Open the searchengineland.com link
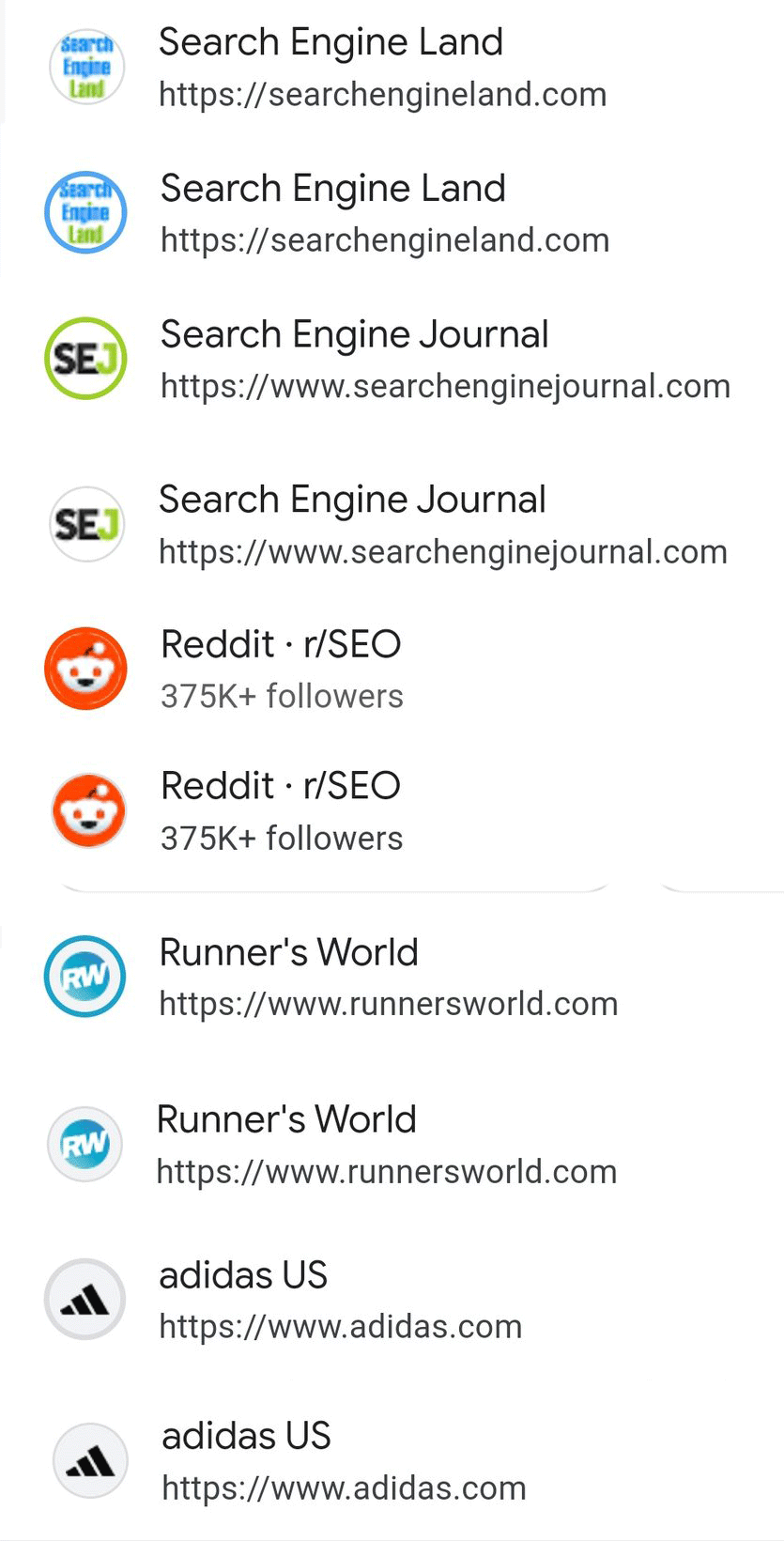The image size is (784, 1541). click(x=382, y=94)
